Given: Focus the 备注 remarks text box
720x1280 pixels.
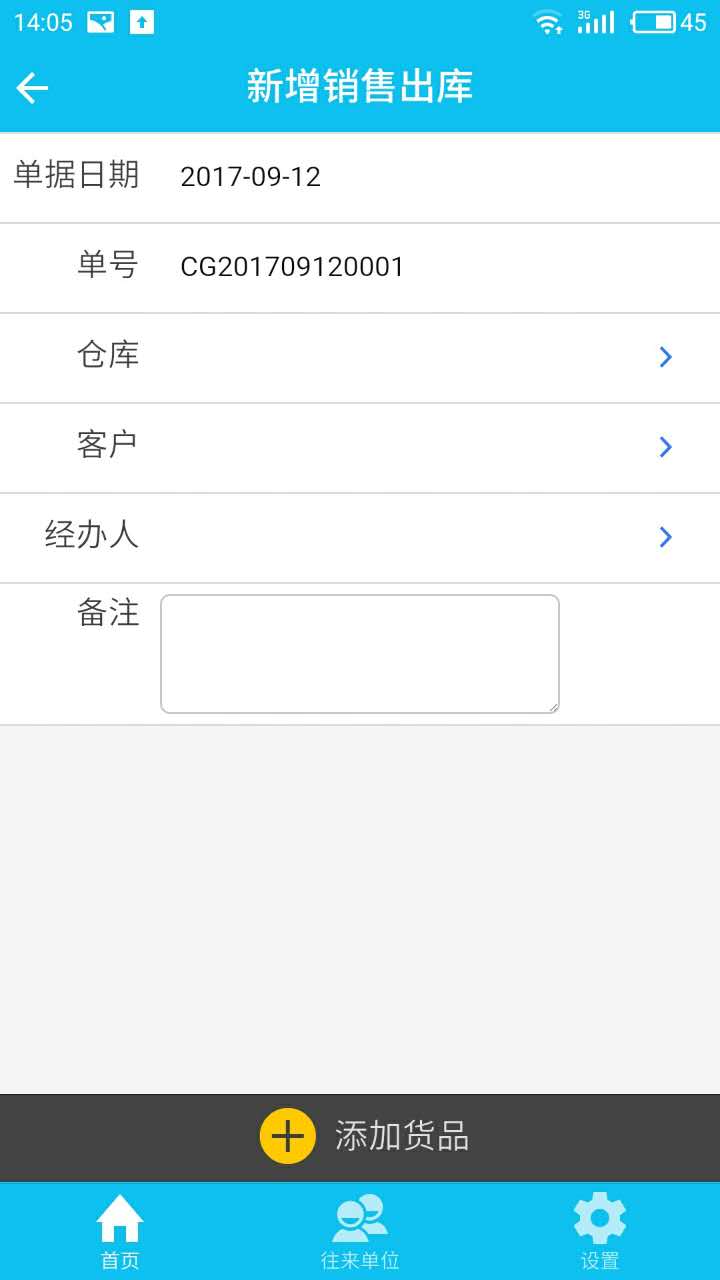Looking at the screenshot, I should (x=360, y=654).
